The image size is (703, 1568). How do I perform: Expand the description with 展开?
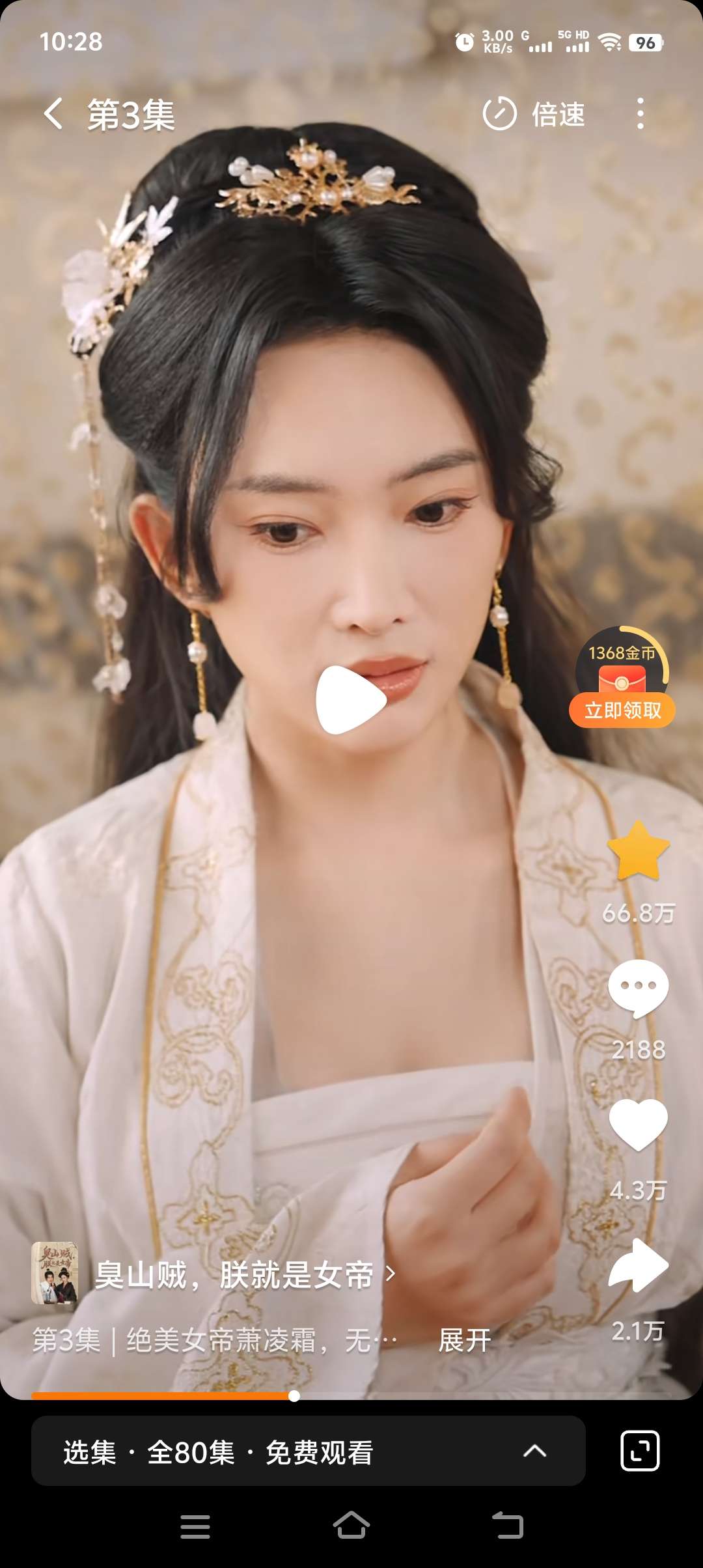pyautogui.click(x=464, y=1340)
